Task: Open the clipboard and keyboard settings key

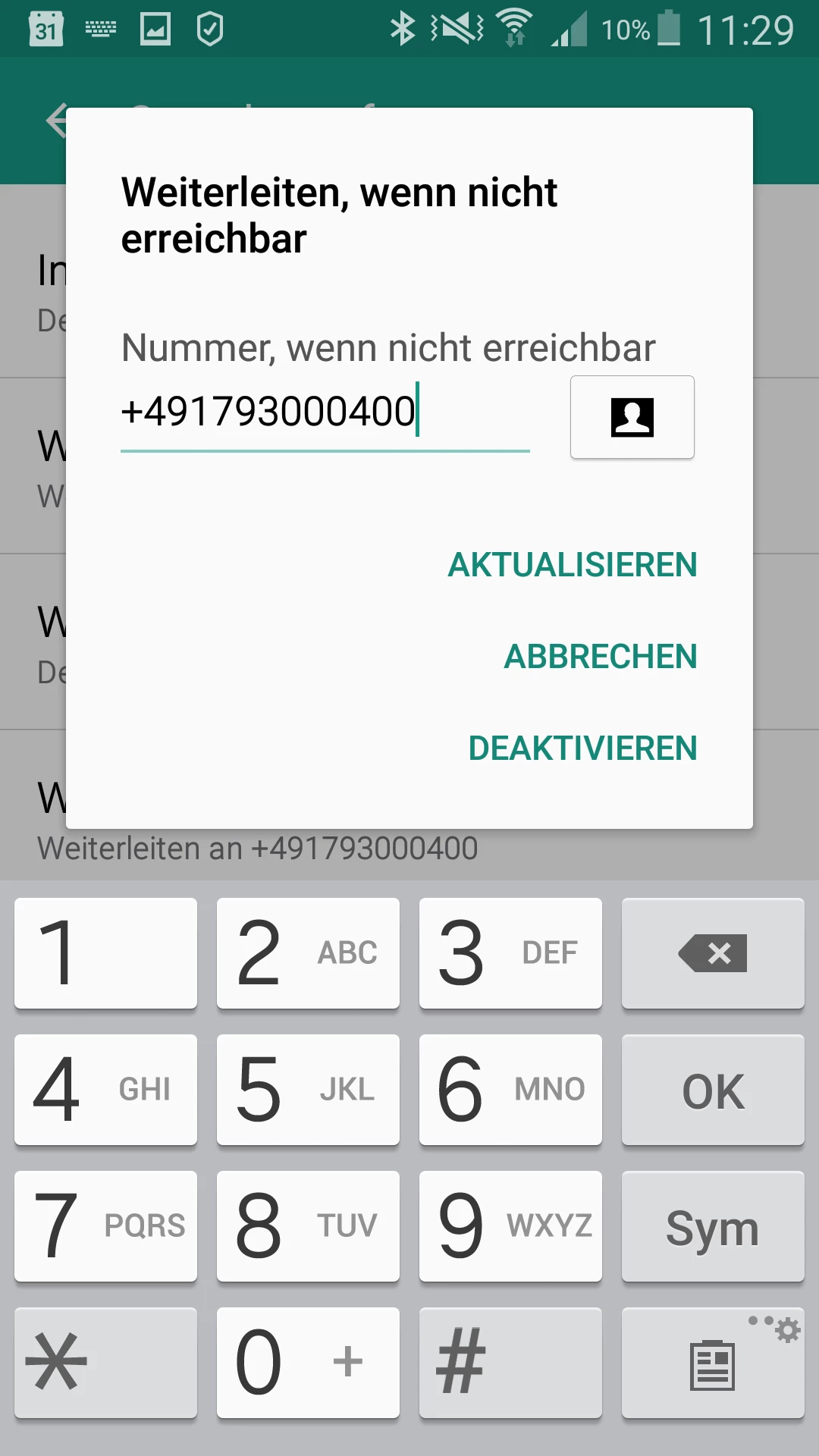Action: (x=712, y=1363)
